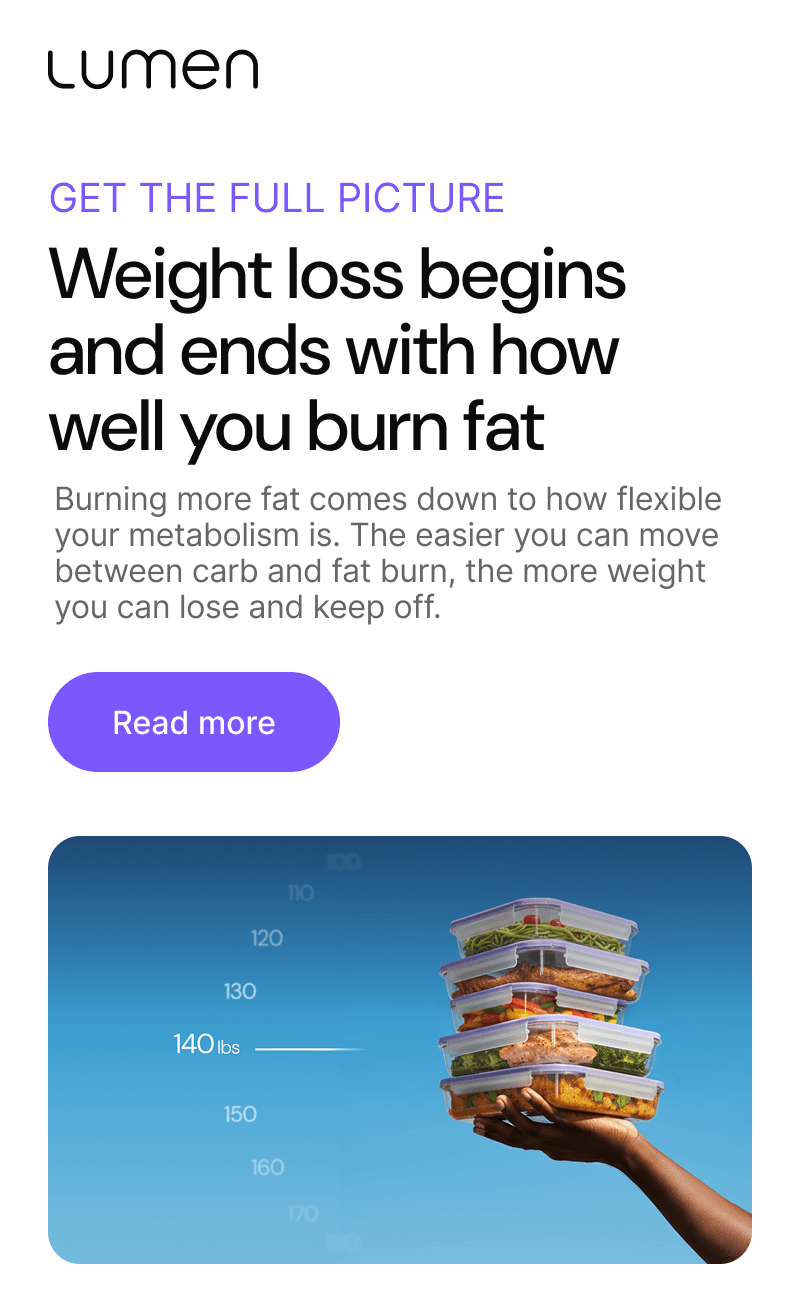Tap the Read more button

(194, 722)
